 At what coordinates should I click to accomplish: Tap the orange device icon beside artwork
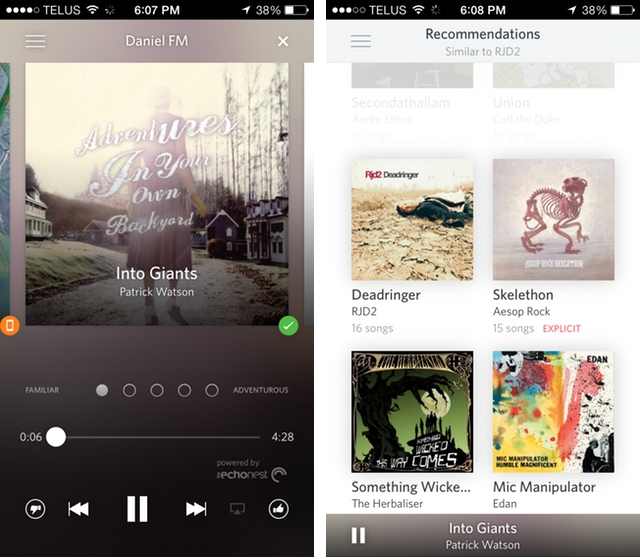pyautogui.click(x=8, y=326)
